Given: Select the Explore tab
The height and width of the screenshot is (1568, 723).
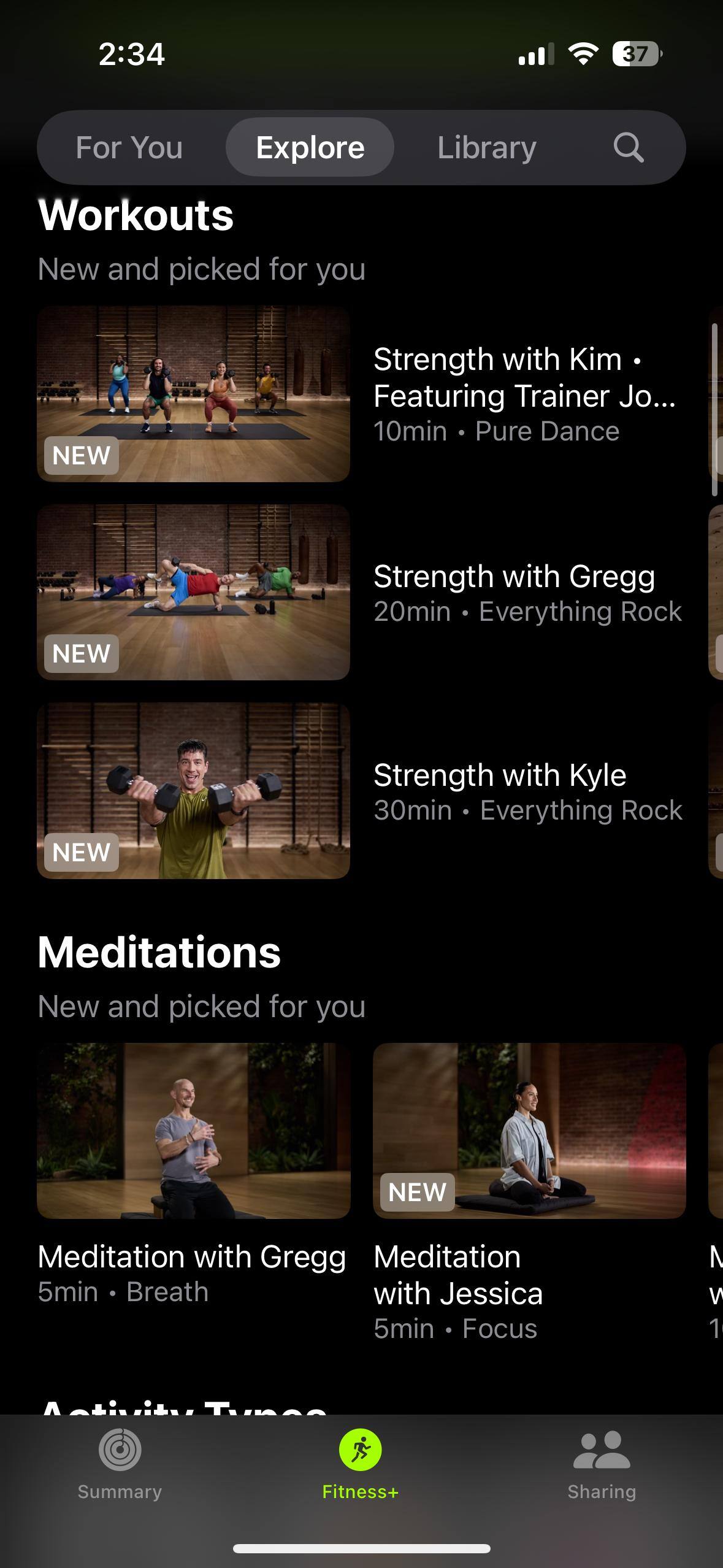Looking at the screenshot, I should pos(310,148).
